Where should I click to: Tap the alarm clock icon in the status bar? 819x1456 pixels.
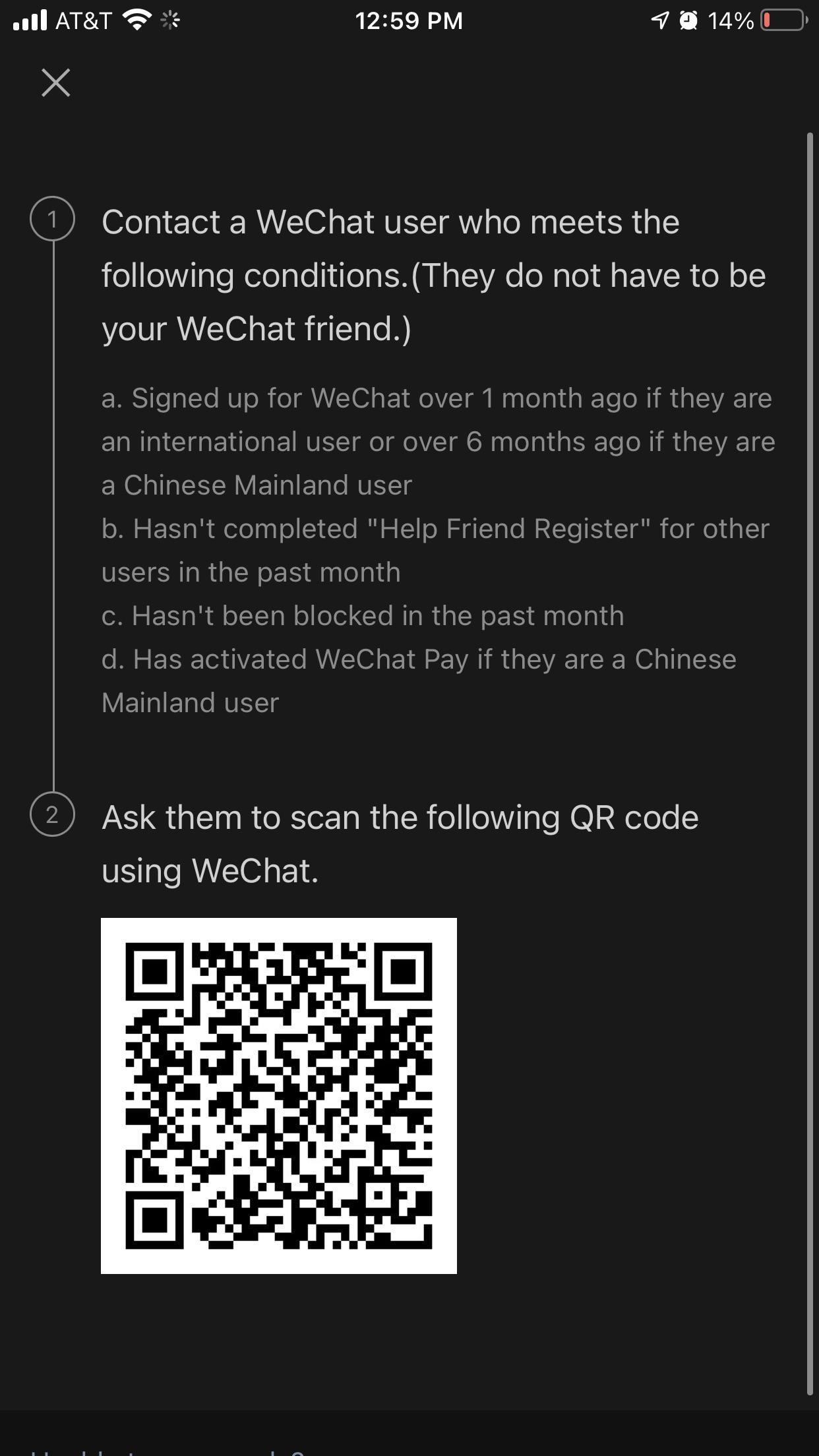tap(688, 20)
